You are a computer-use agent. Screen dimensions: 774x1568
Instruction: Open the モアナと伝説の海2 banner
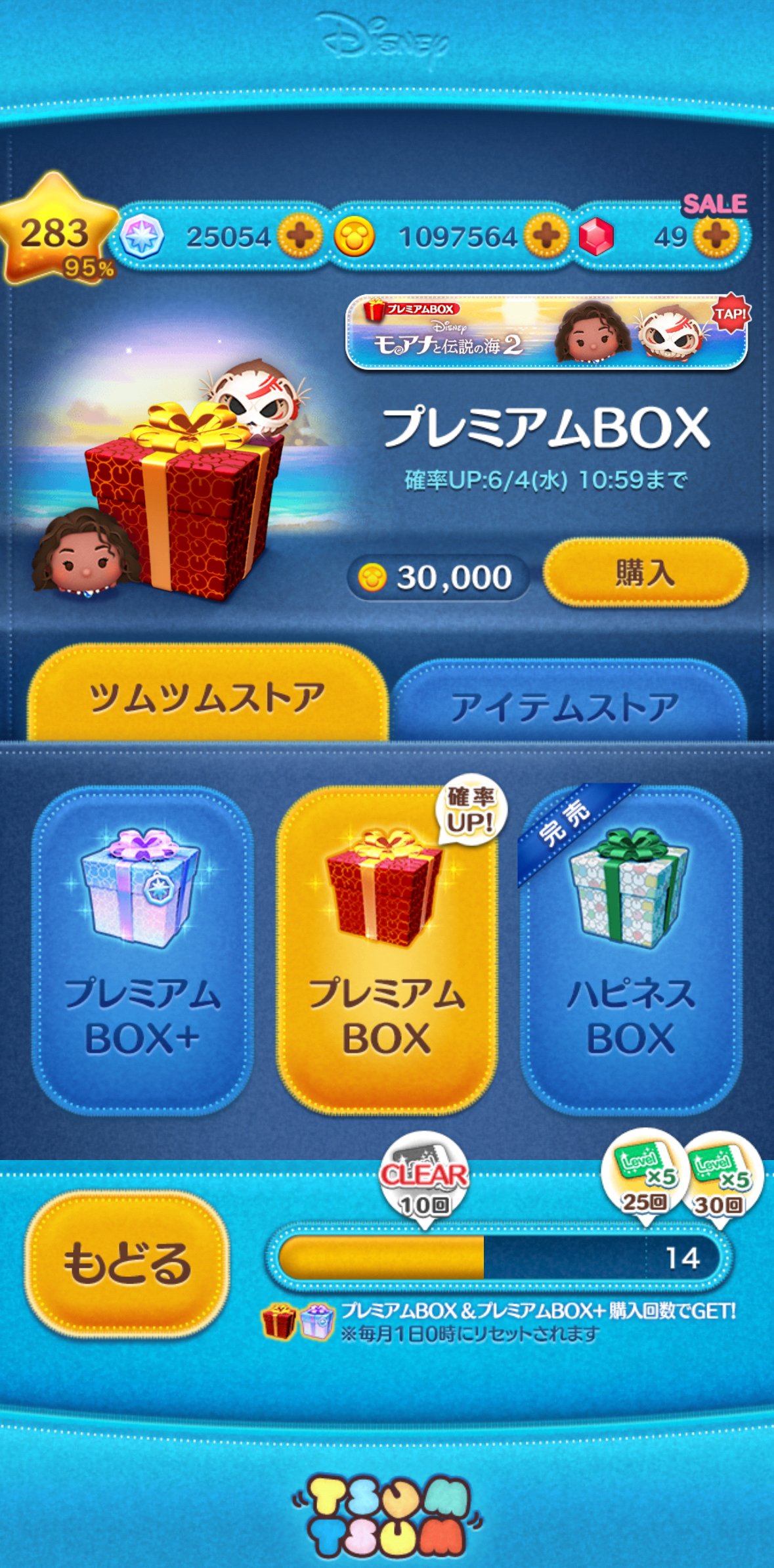(x=546, y=332)
